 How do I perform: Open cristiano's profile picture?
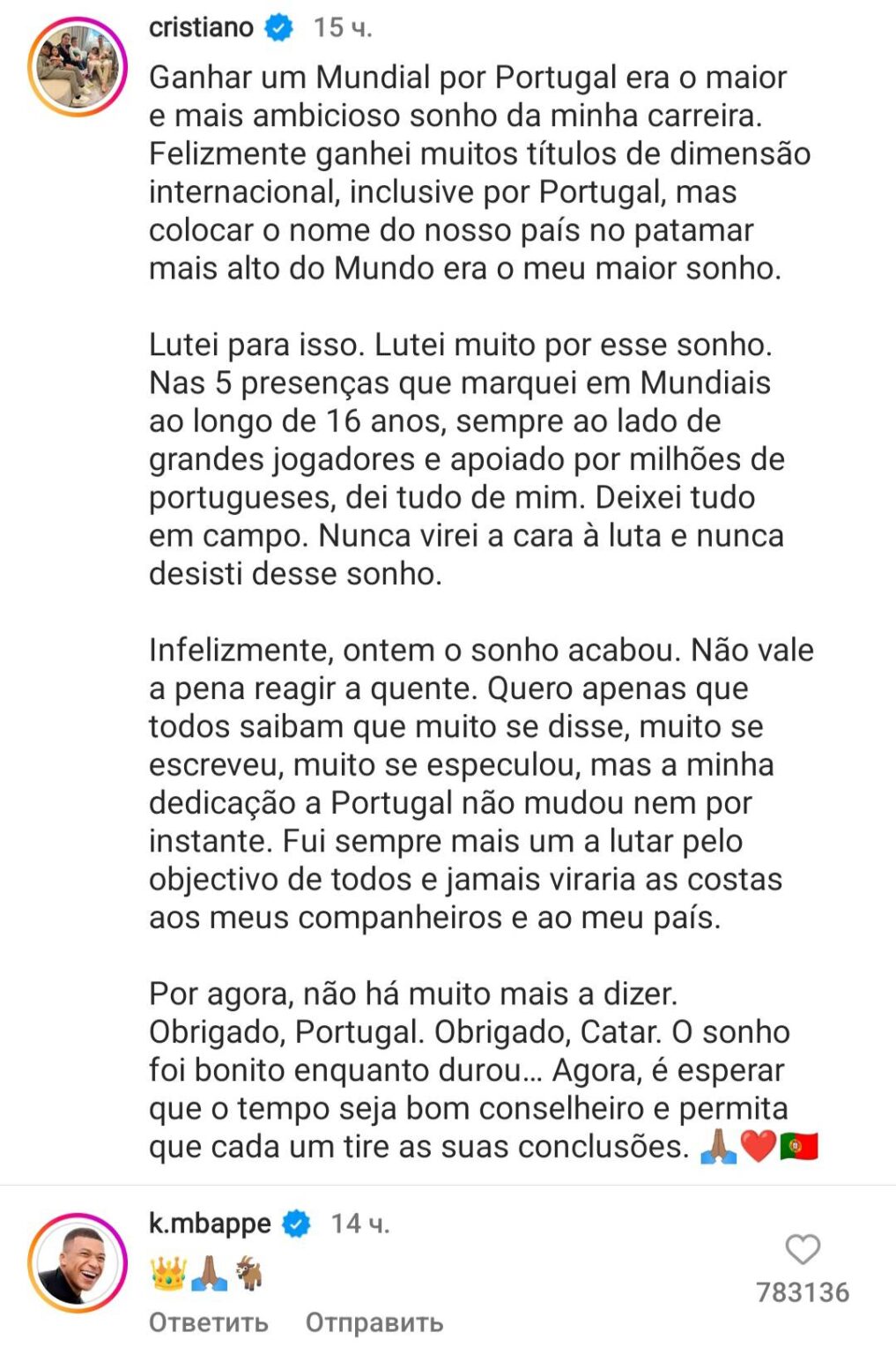78,67
